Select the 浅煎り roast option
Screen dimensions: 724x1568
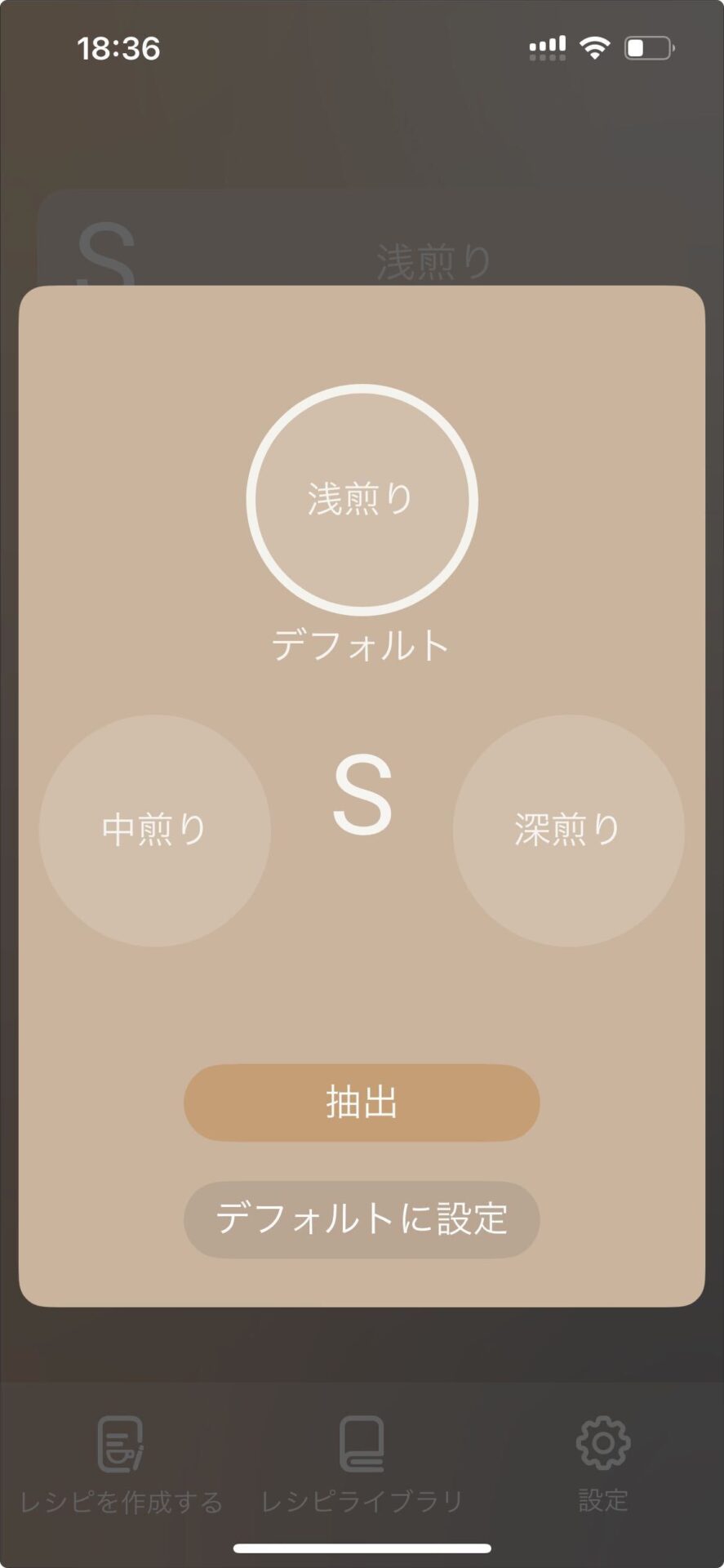click(x=362, y=499)
